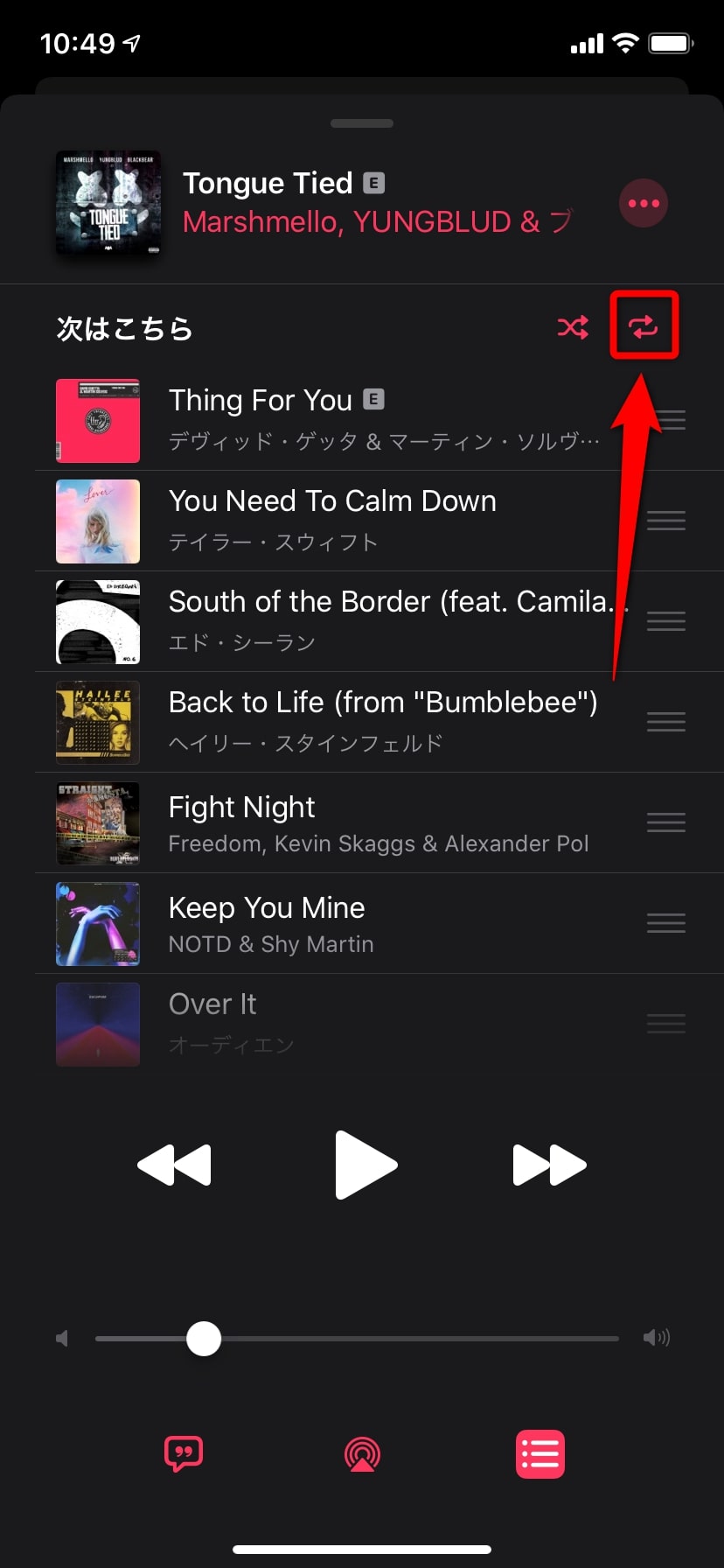Select Over It in the queue
The image size is (724, 1568).
[x=350, y=1022]
